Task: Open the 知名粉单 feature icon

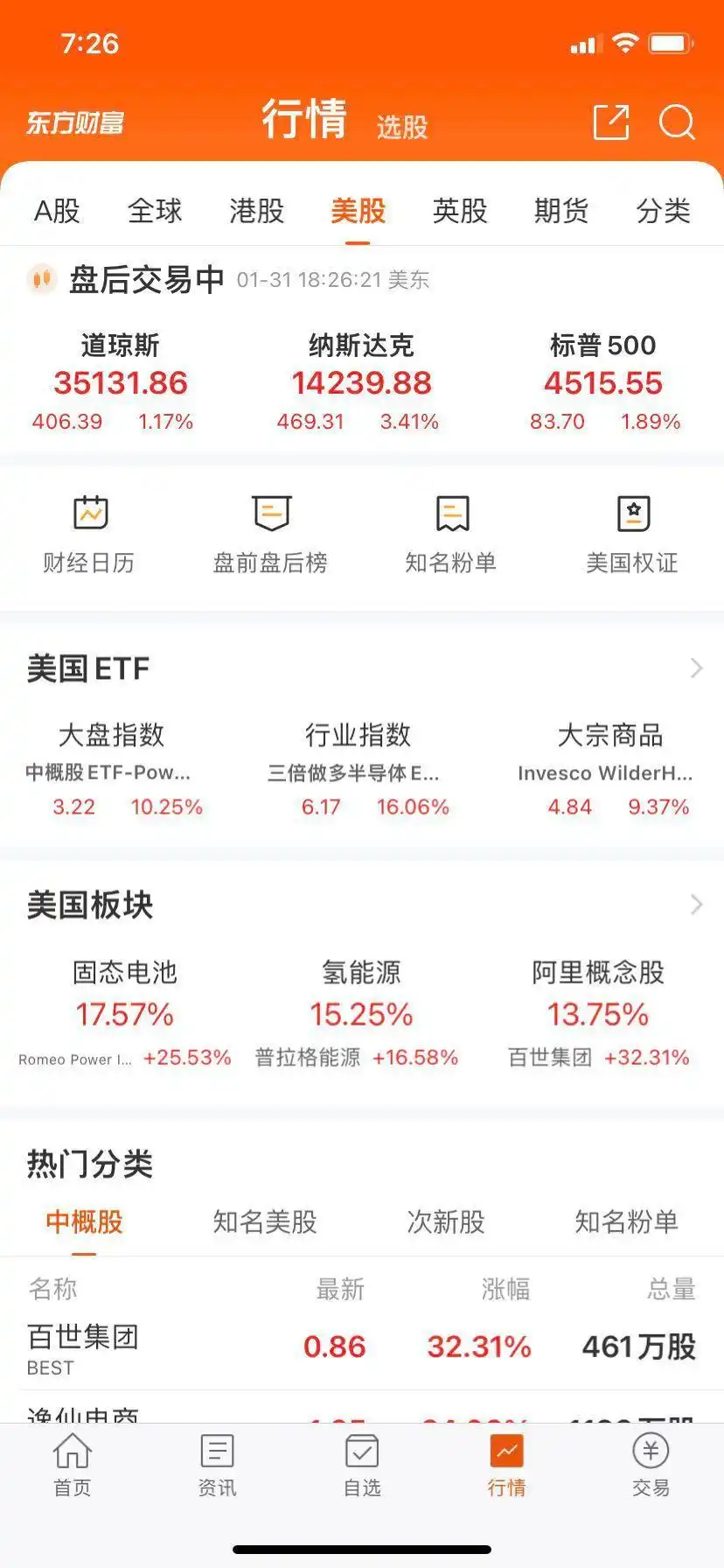Action: click(x=451, y=534)
